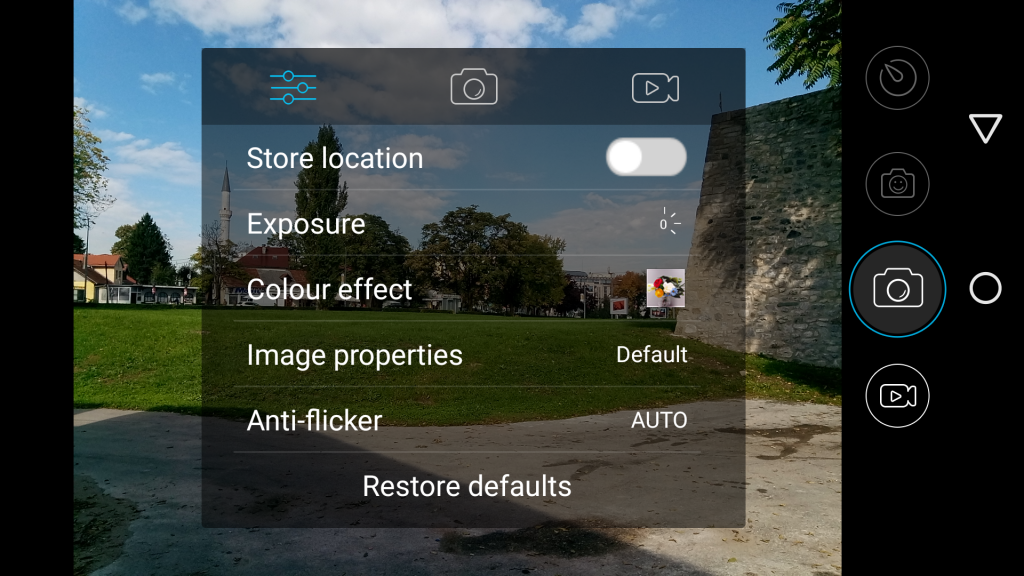Change the Anti-flicker setting
This screenshot has height=576, width=1024.
(x=466, y=420)
